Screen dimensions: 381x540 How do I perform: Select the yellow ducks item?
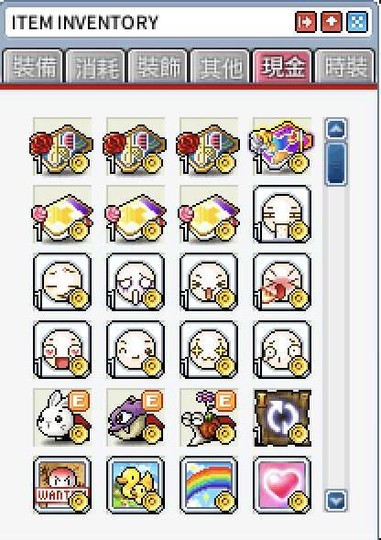pos(135,485)
